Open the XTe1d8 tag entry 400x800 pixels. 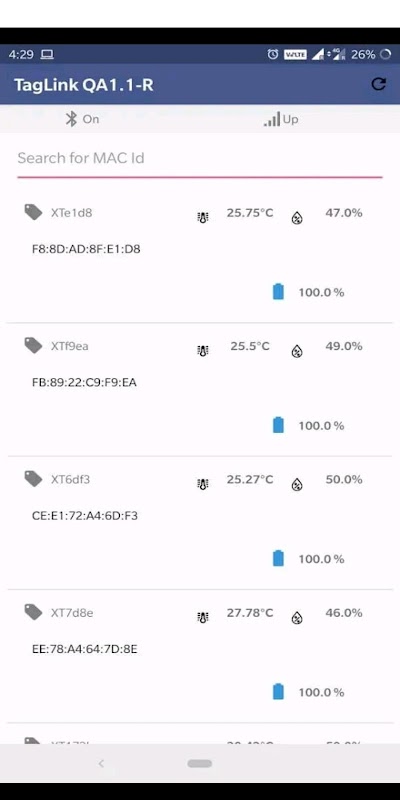click(x=199, y=256)
